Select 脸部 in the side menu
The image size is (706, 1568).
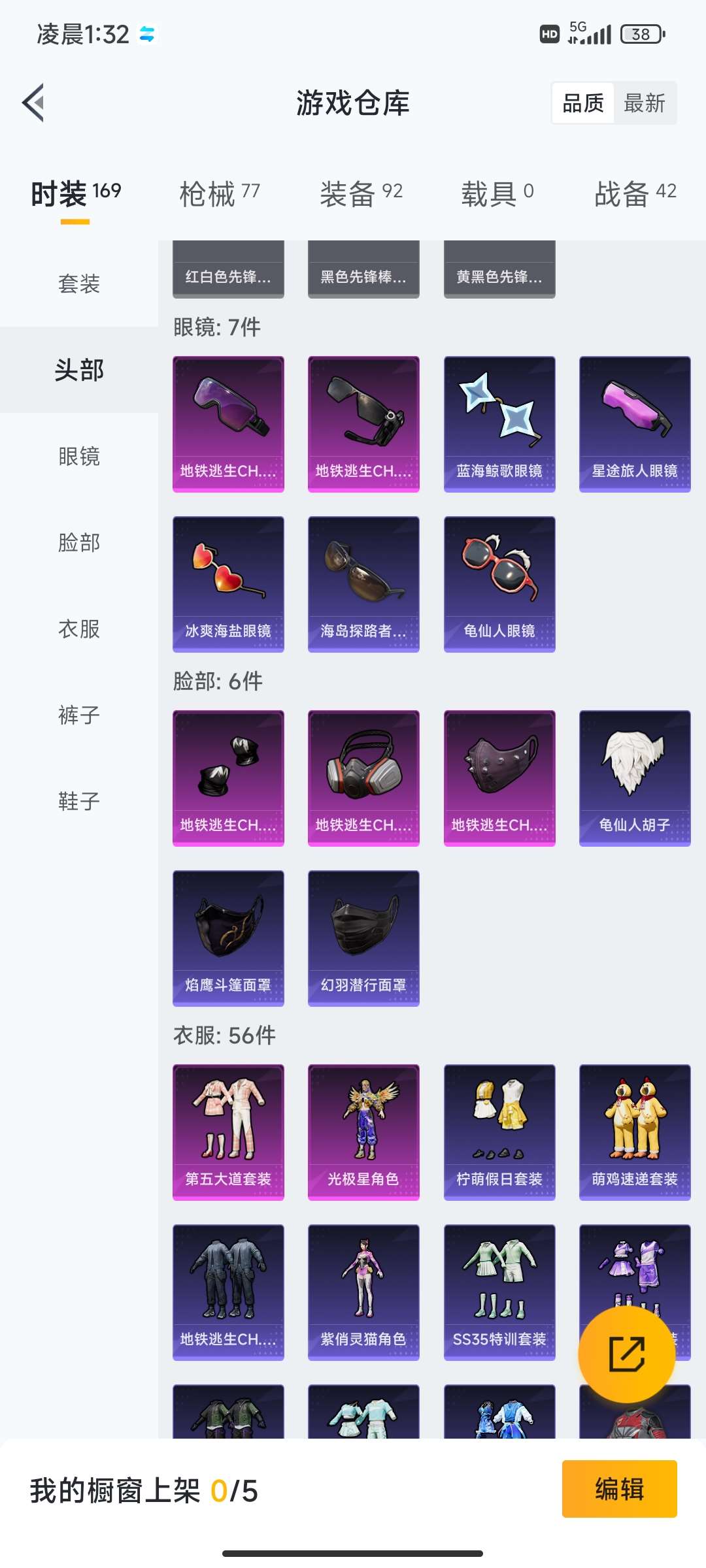79,542
